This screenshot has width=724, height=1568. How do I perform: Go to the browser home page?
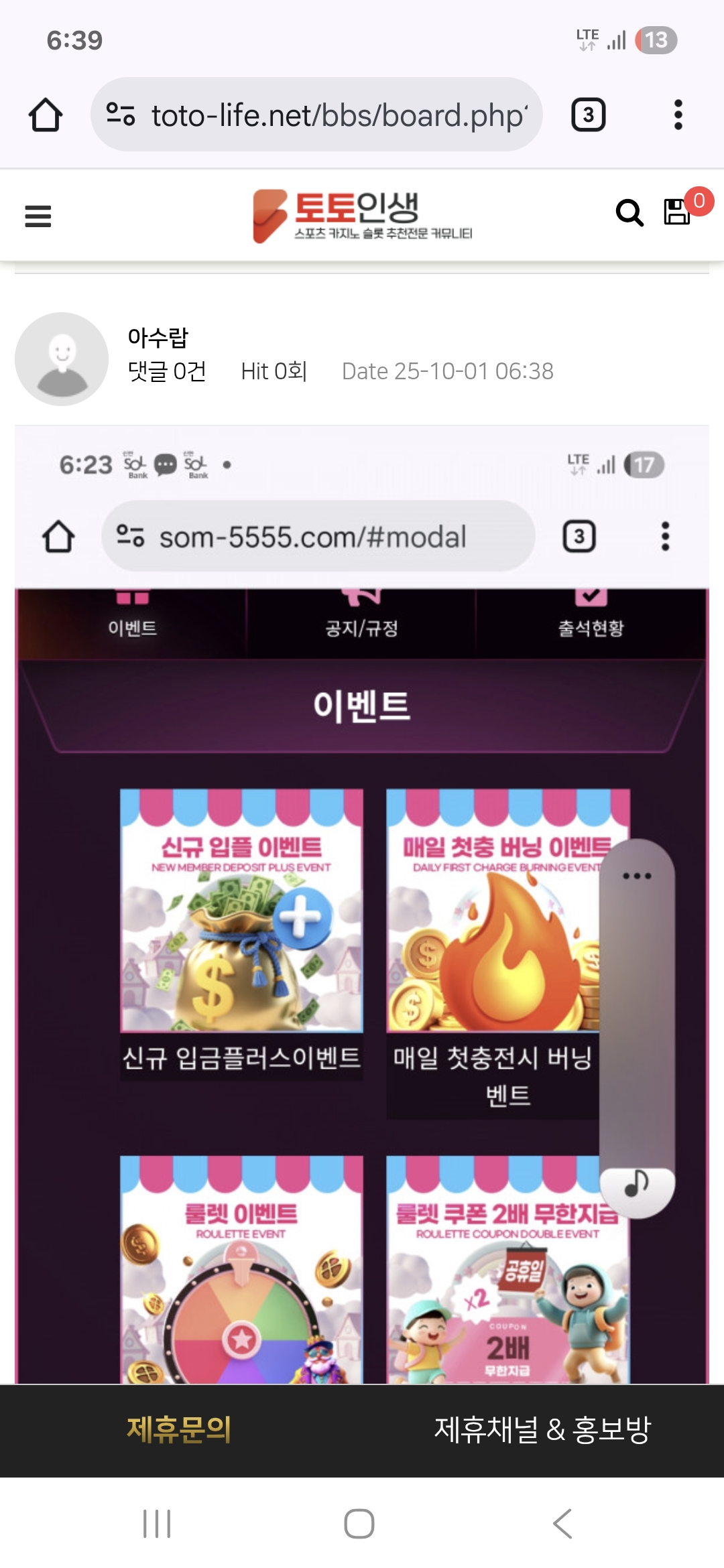pos(46,115)
